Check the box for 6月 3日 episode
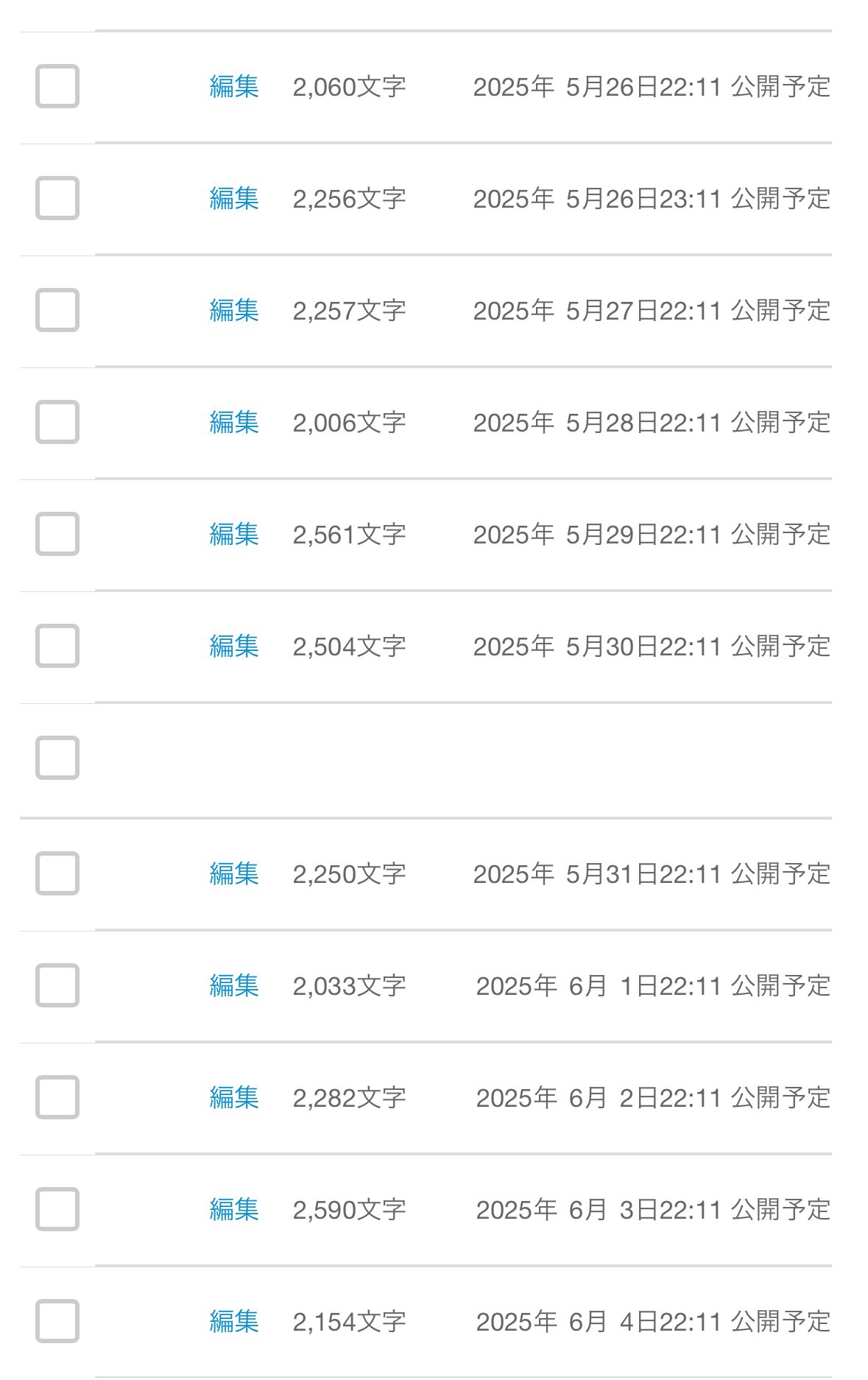The image size is (868, 1380). 57,1209
